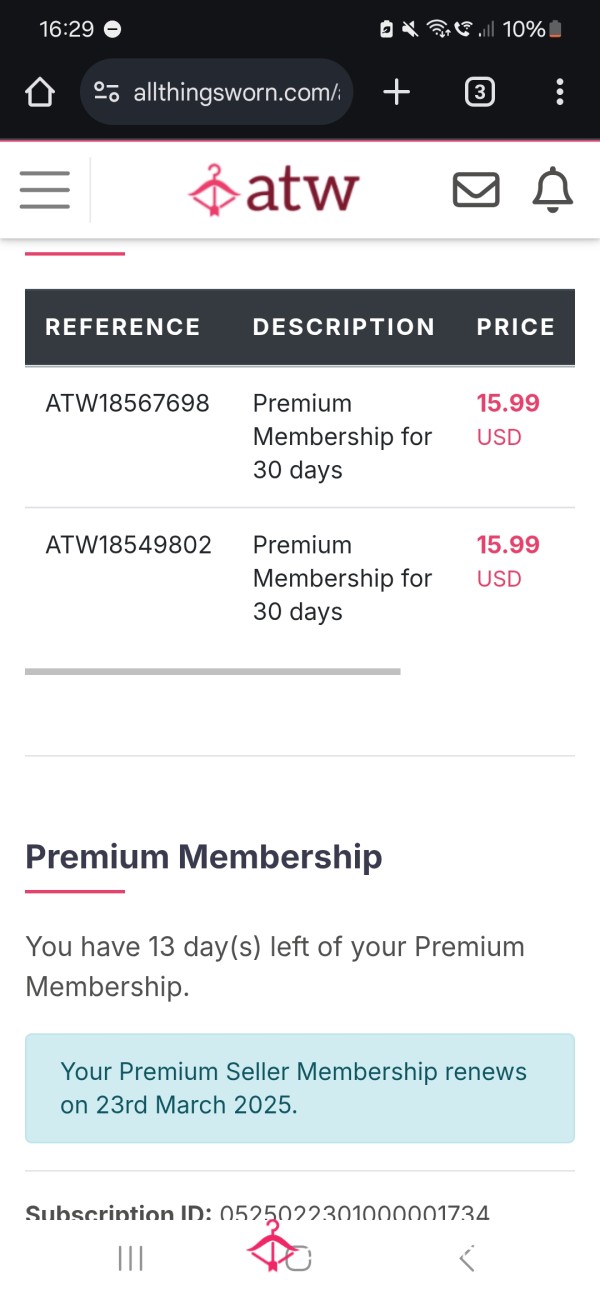
Task: Open the messages envelope icon
Action: click(476, 190)
